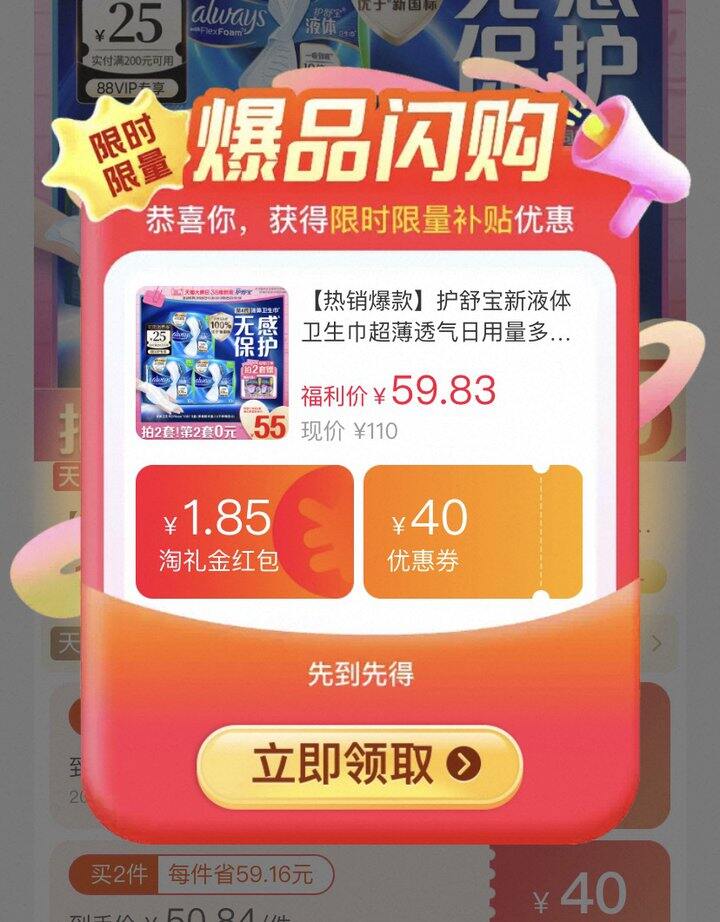
Task: Tap the 立即领取 button
Action: (359, 766)
